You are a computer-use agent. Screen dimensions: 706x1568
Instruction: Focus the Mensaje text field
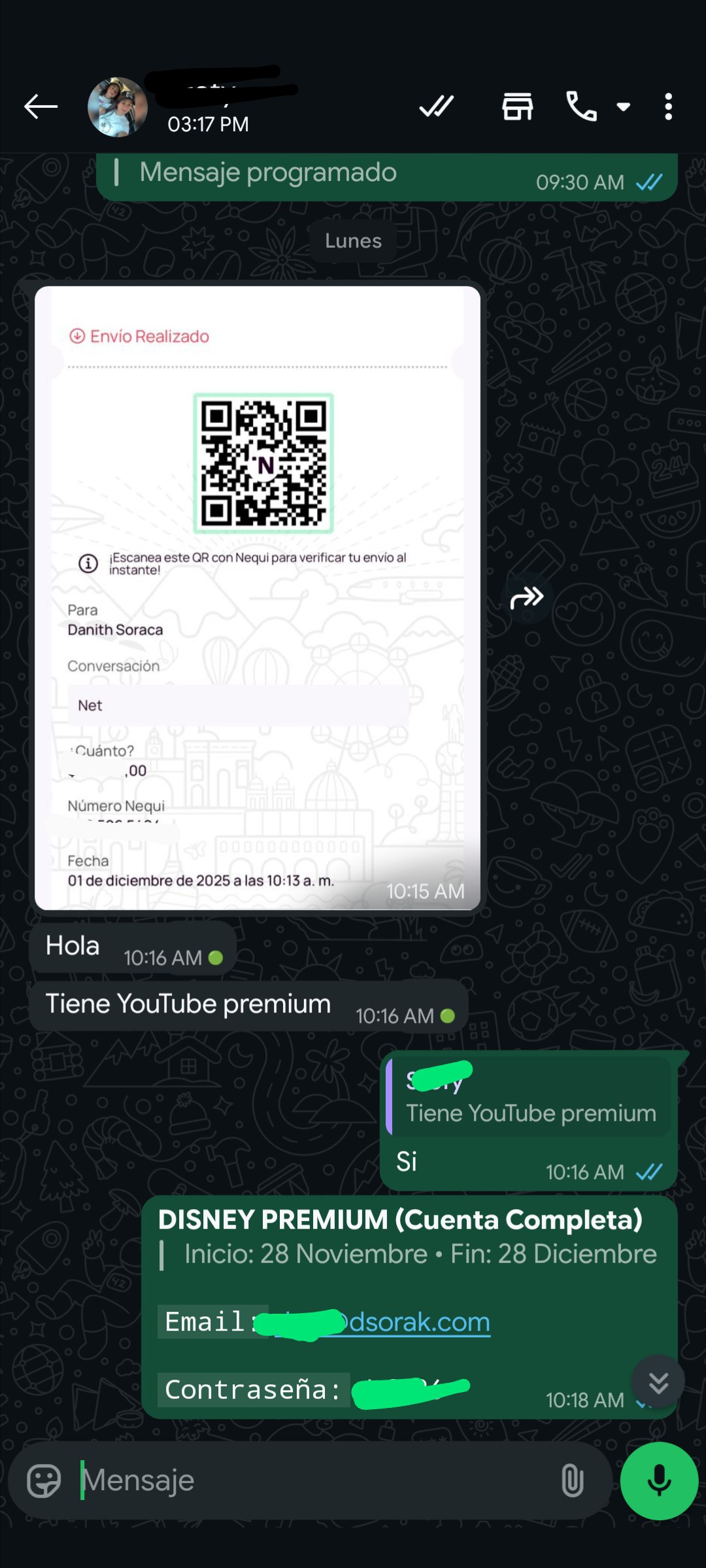(314, 1480)
